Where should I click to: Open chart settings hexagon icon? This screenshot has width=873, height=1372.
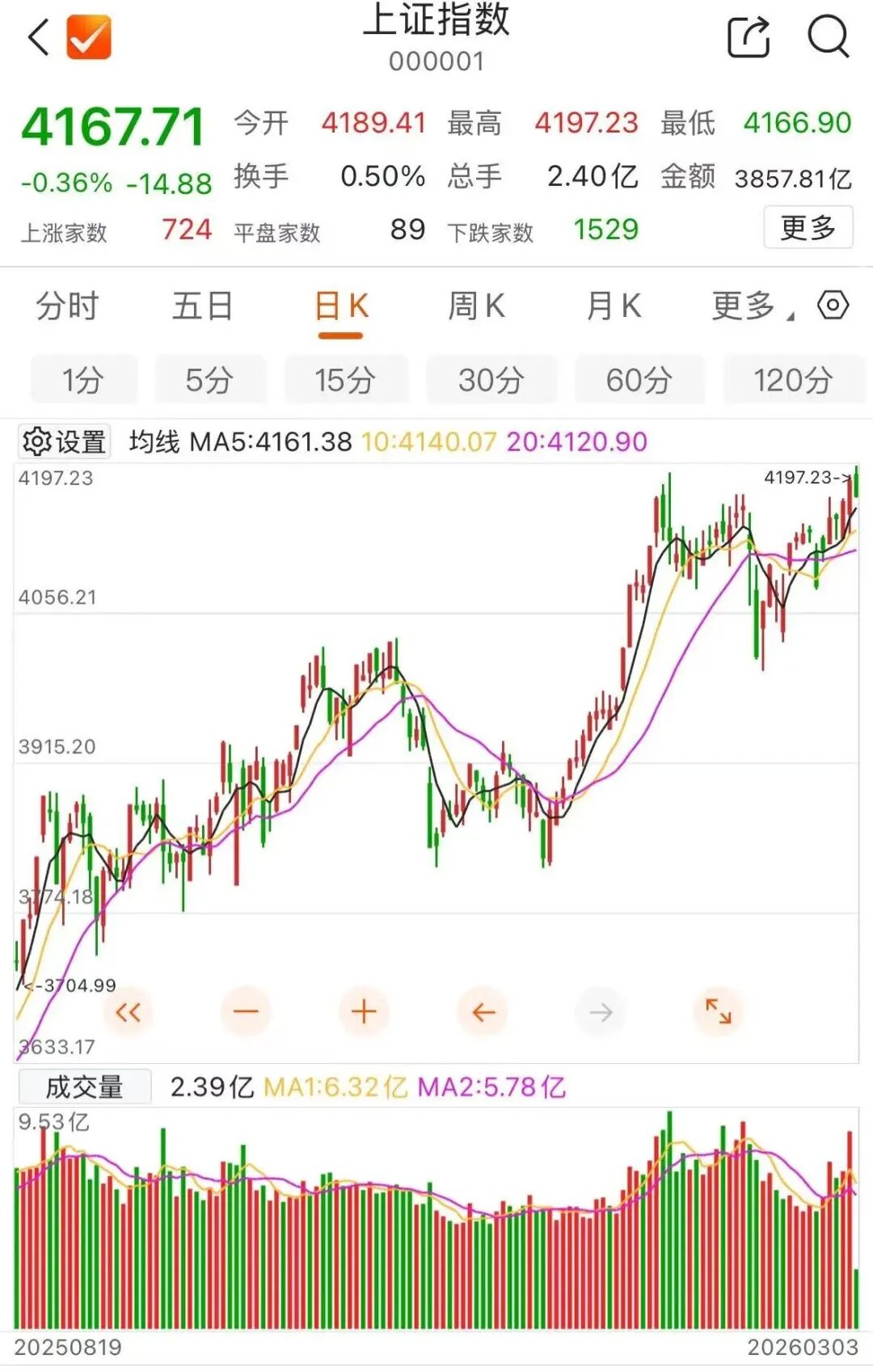click(833, 306)
